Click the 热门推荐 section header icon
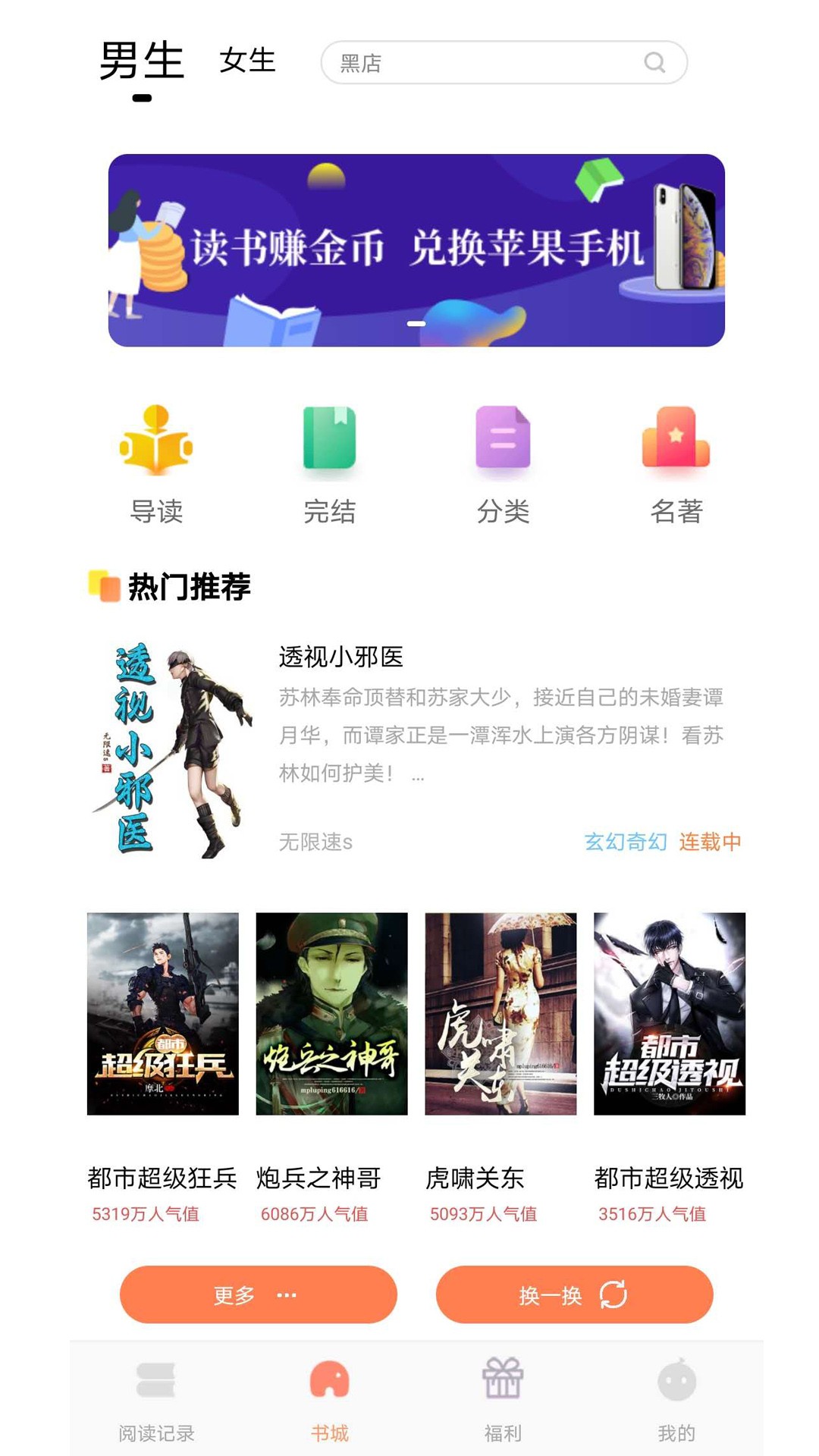This screenshot has width=819, height=1456. 102,584
